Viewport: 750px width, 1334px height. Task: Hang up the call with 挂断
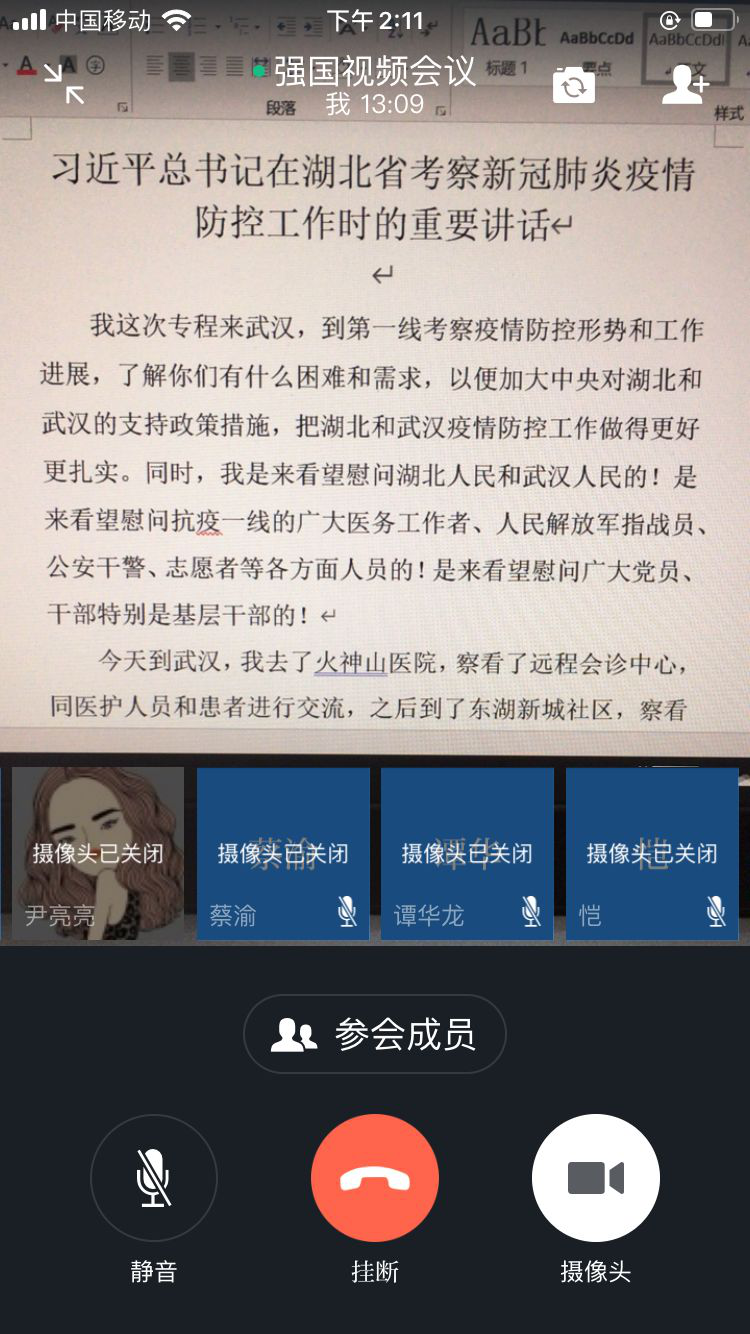(x=375, y=1178)
